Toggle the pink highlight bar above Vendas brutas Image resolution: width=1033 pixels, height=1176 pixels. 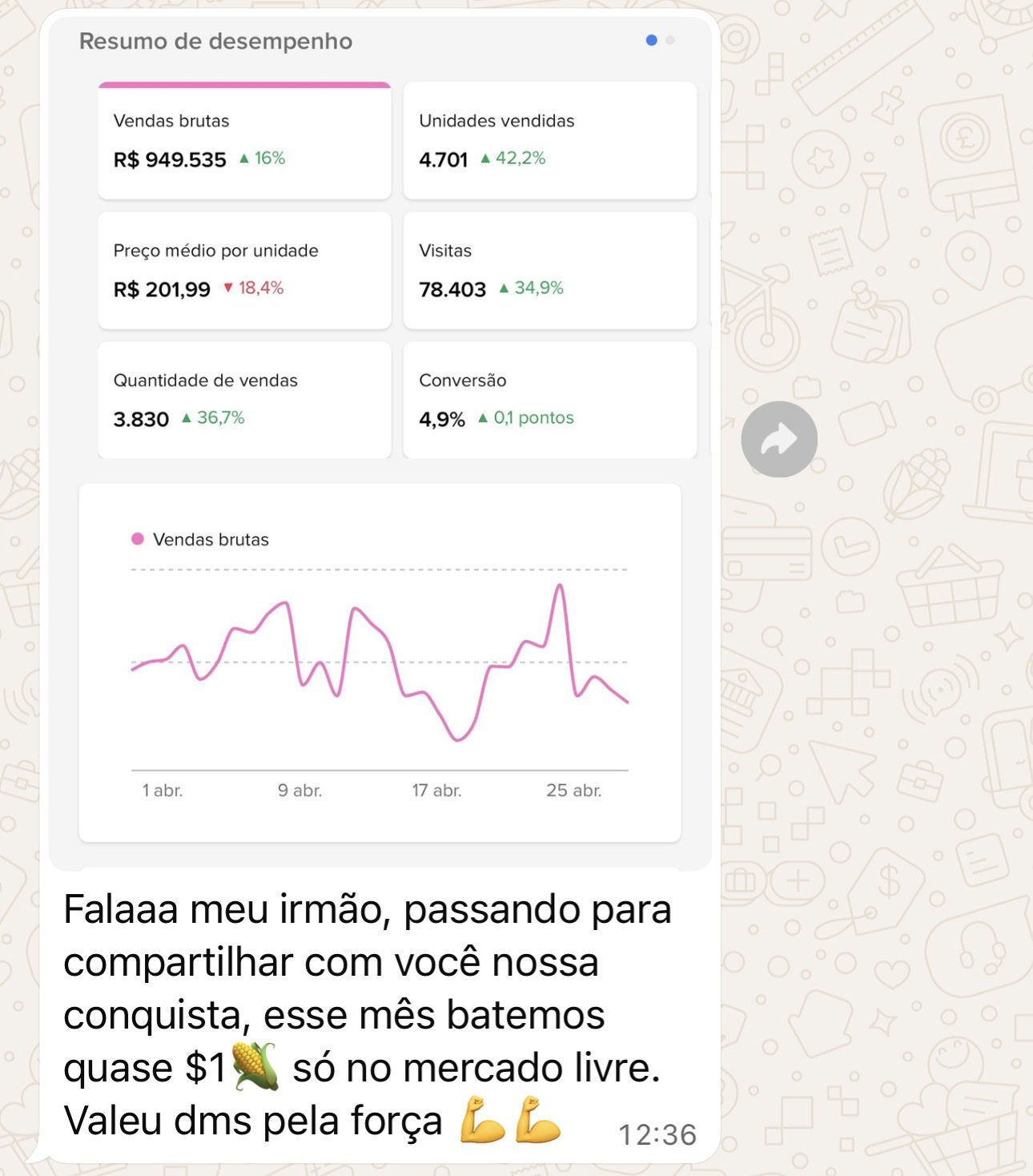(x=243, y=83)
